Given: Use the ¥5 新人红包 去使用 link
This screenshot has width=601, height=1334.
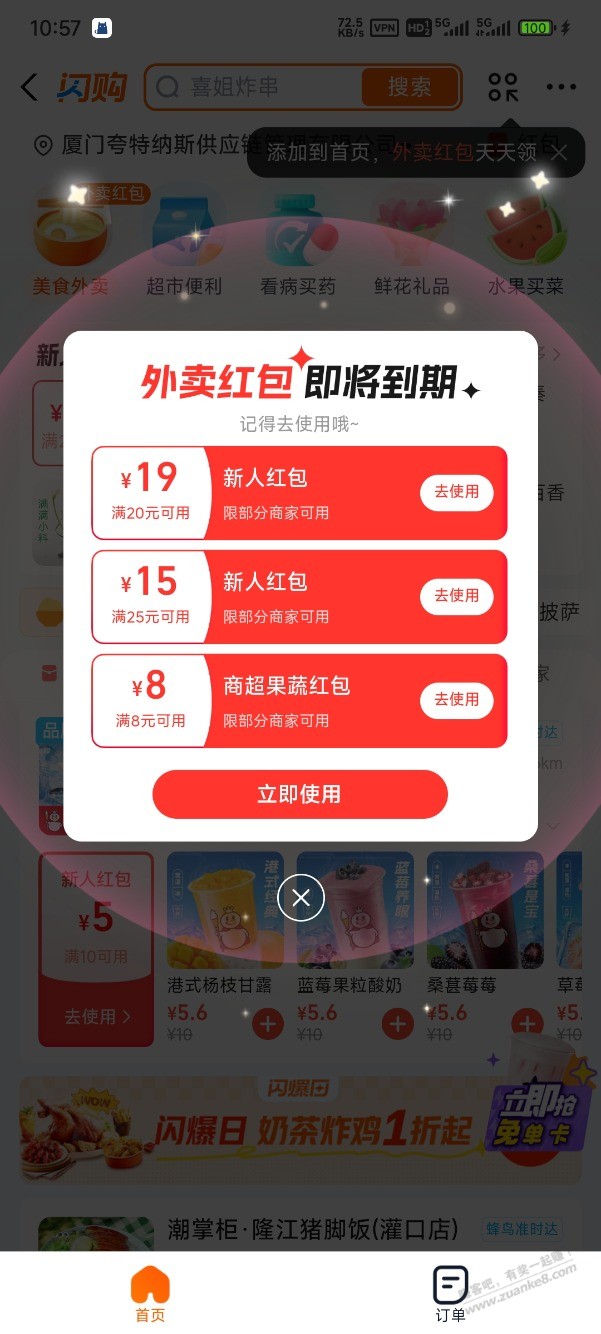Looking at the screenshot, I should (x=97, y=1017).
